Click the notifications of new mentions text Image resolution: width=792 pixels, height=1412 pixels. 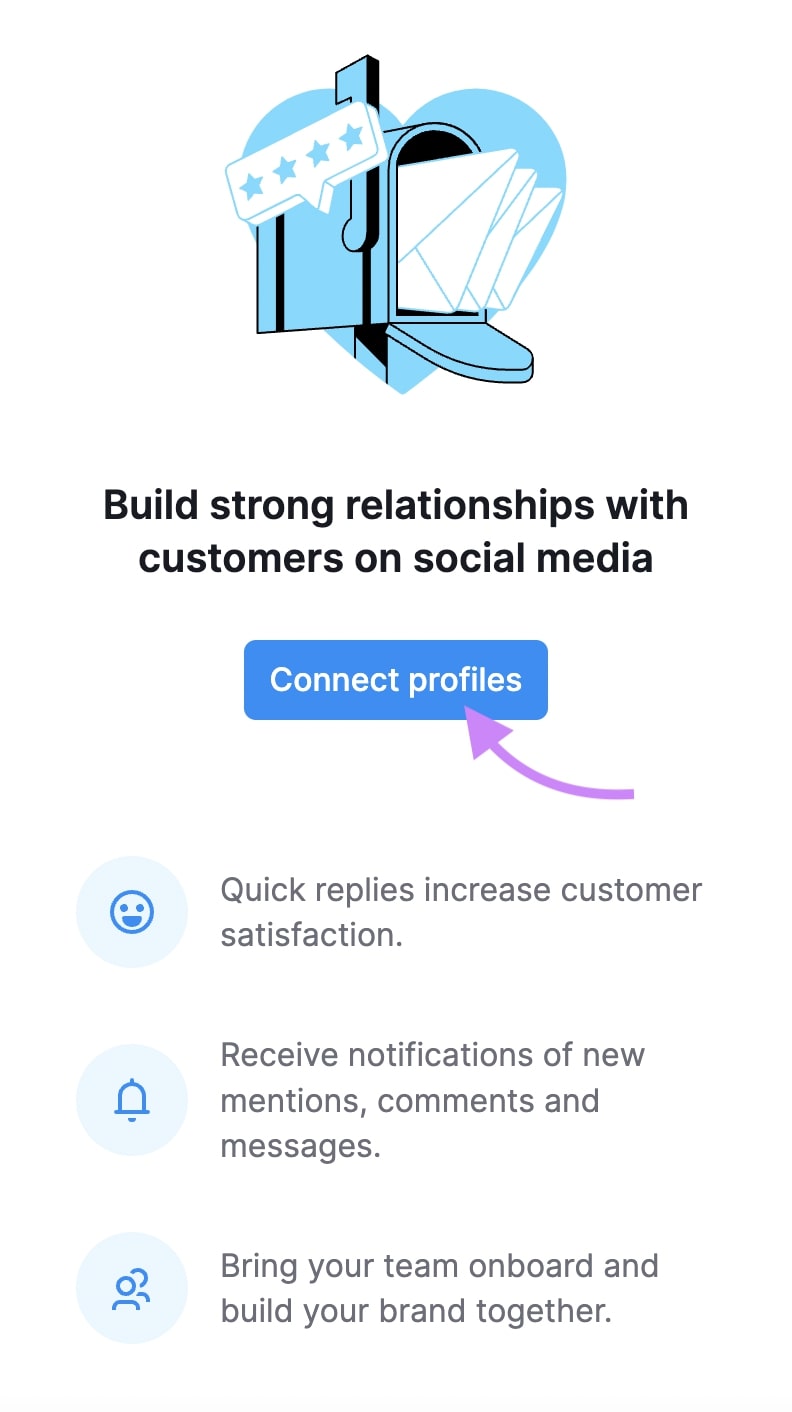click(432, 1099)
